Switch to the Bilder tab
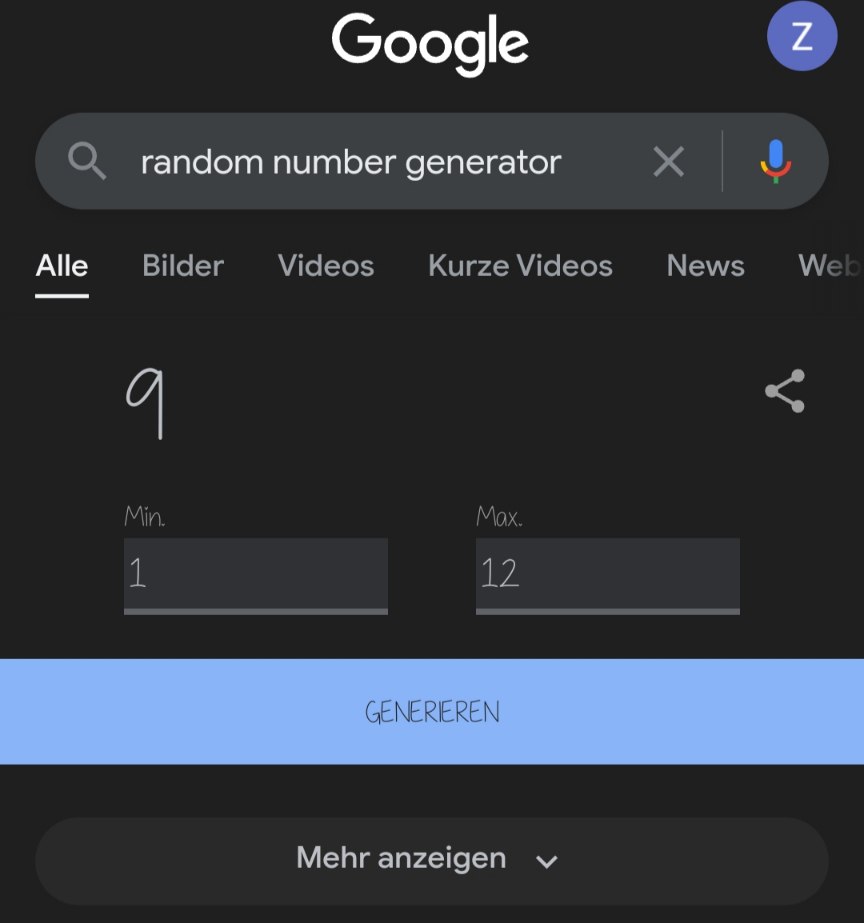This screenshot has width=864, height=923. click(x=183, y=266)
